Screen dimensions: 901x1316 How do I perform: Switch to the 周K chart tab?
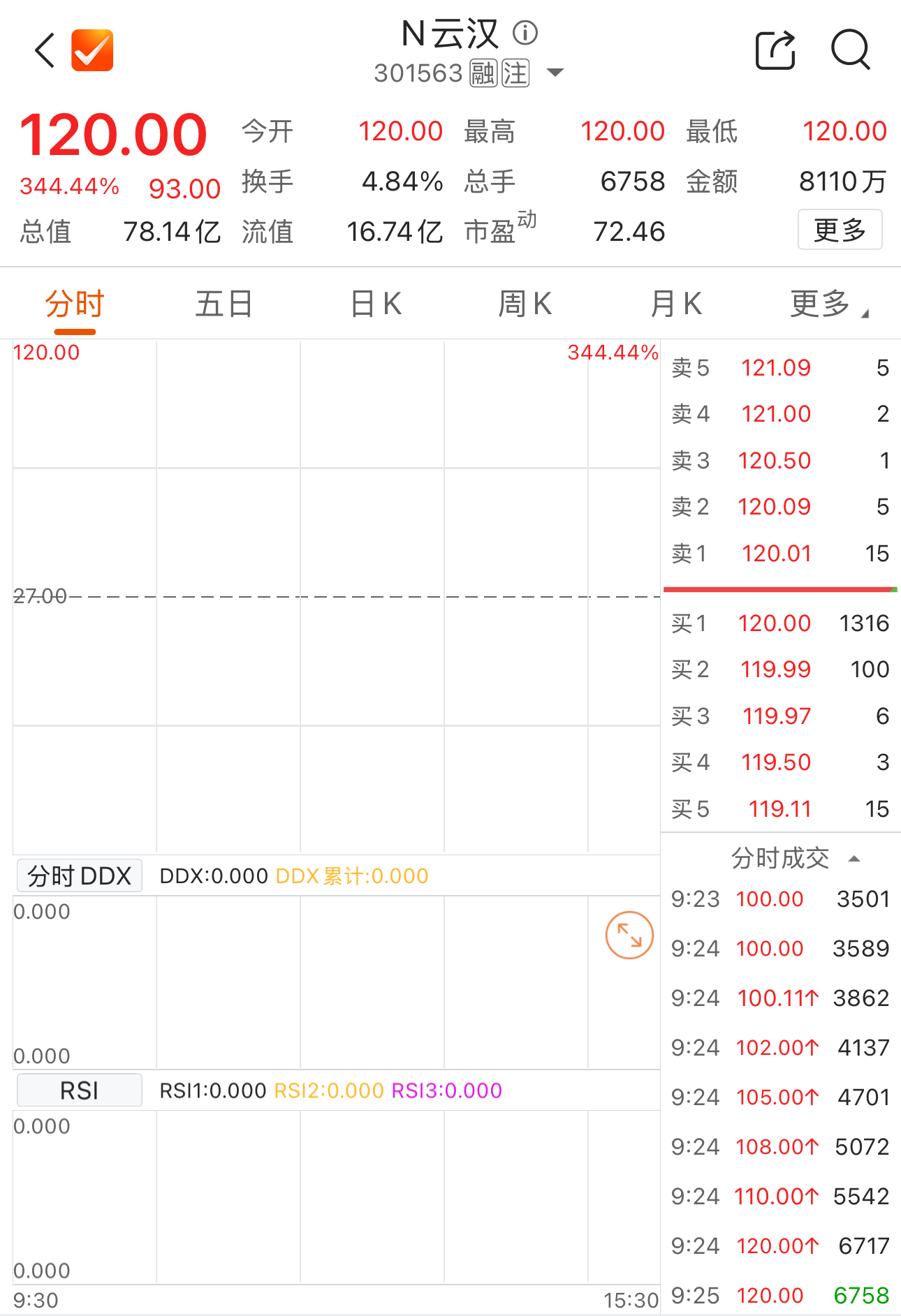click(525, 304)
